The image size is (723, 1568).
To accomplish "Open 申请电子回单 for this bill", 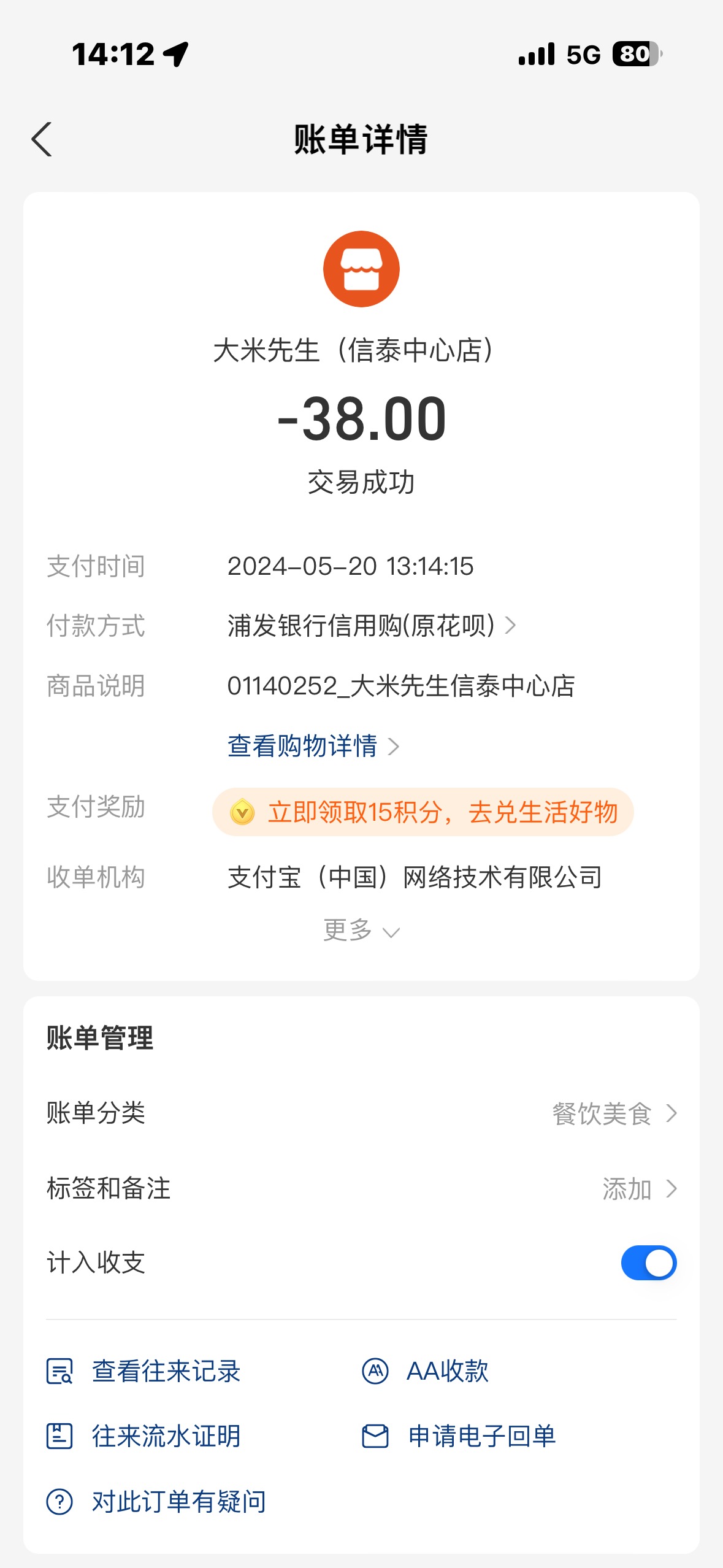I will point(458,1436).
